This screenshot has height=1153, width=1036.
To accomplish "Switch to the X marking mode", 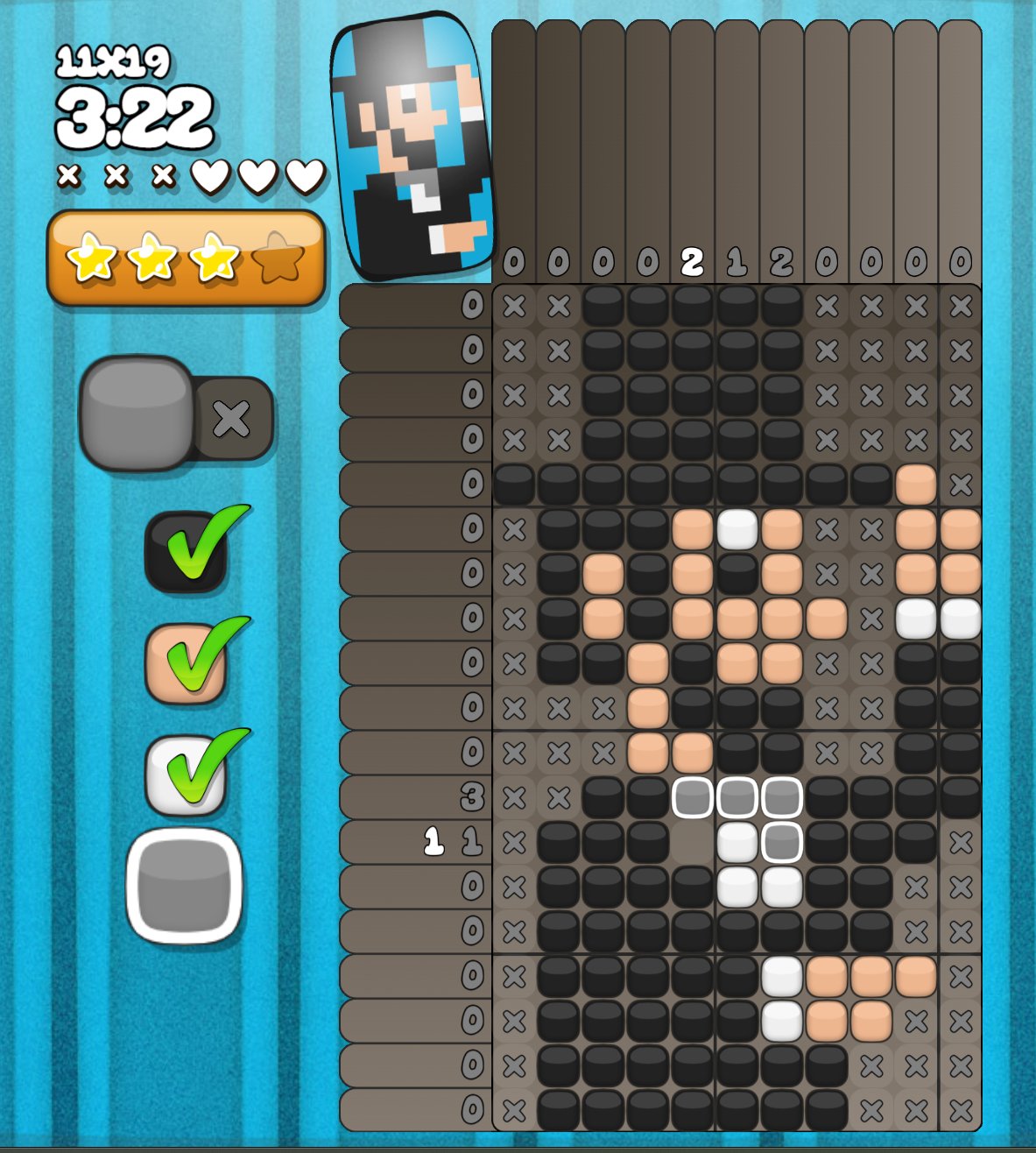I will click(233, 419).
